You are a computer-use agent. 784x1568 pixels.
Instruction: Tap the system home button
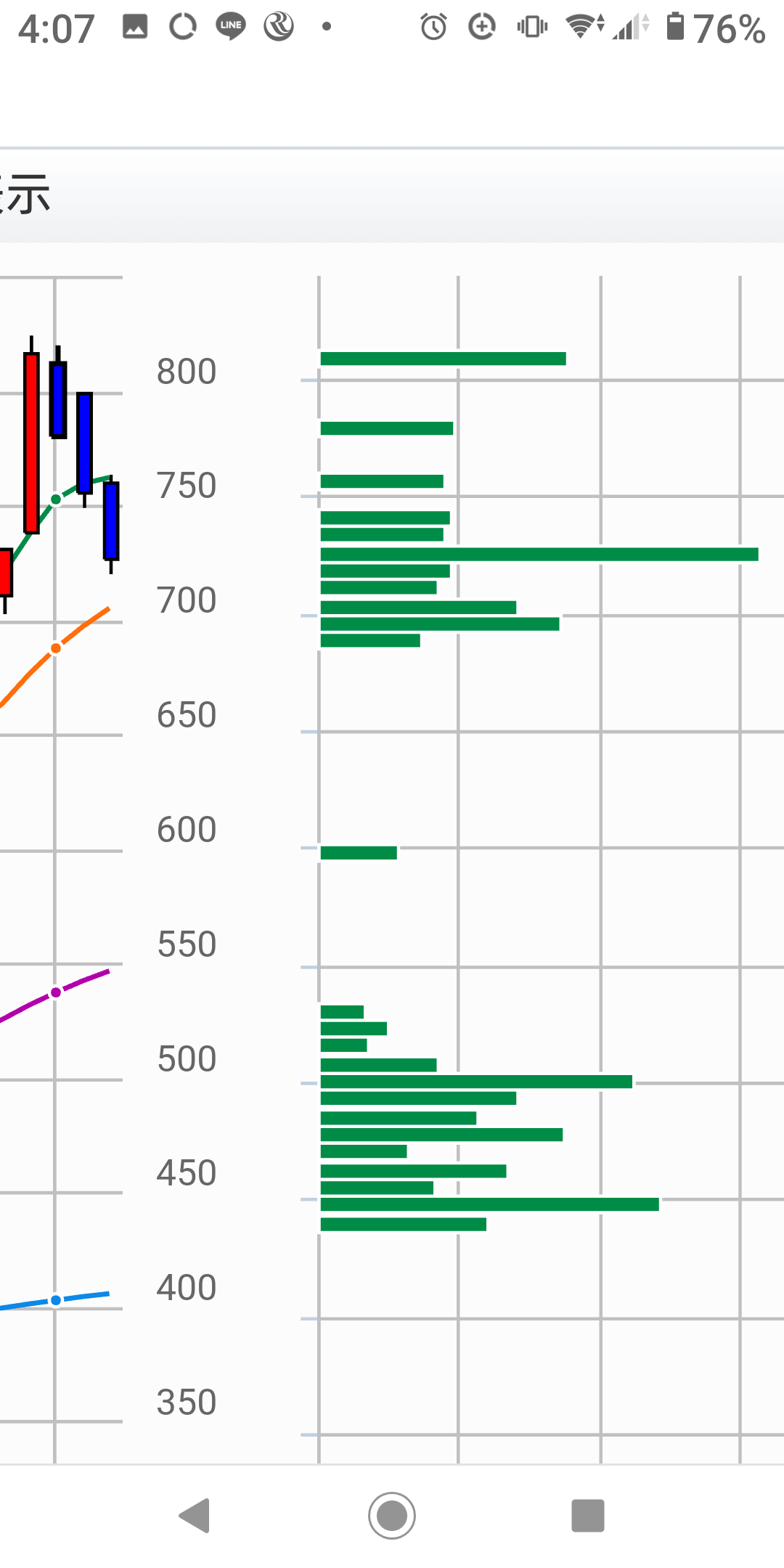click(x=392, y=1516)
